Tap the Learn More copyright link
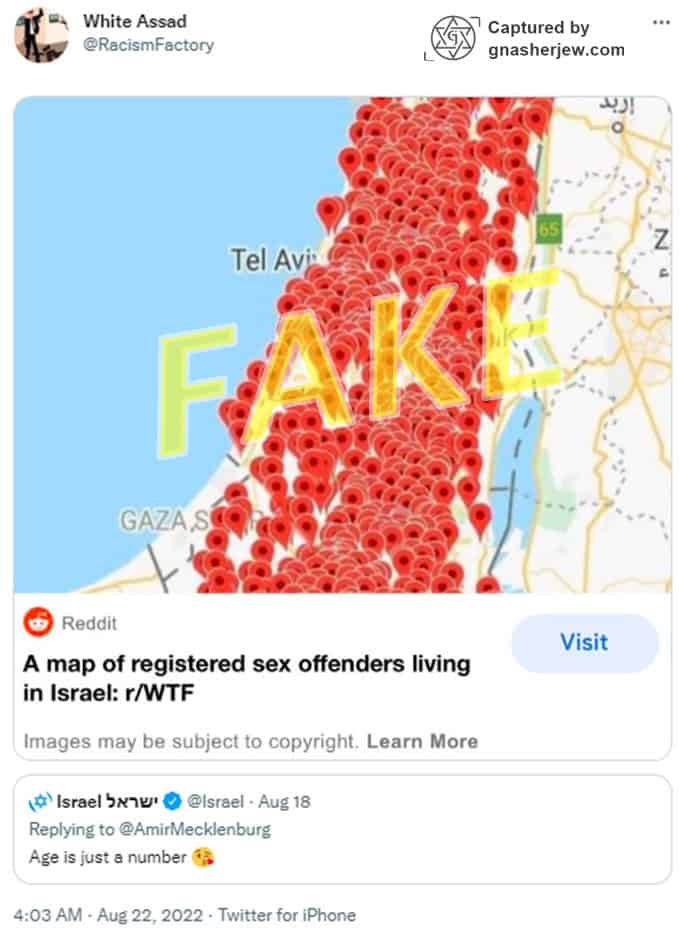 point(422,742)
